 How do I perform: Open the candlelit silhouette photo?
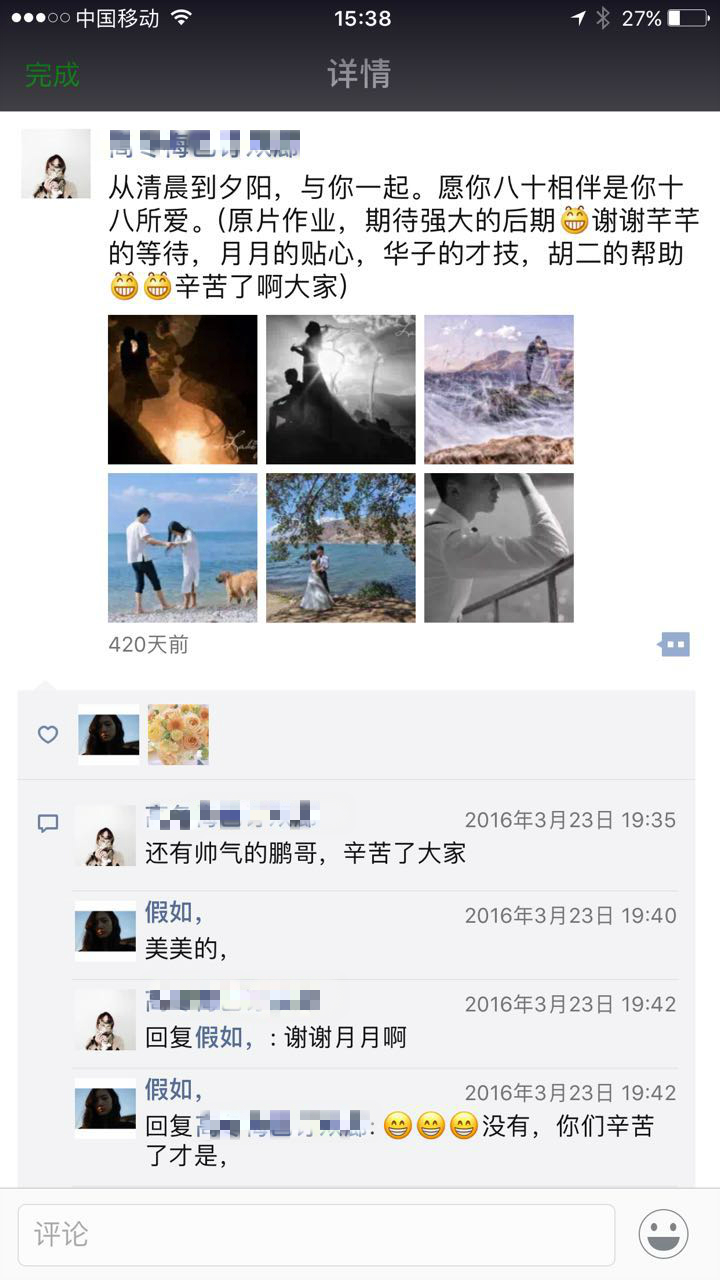tap(182, 390)
